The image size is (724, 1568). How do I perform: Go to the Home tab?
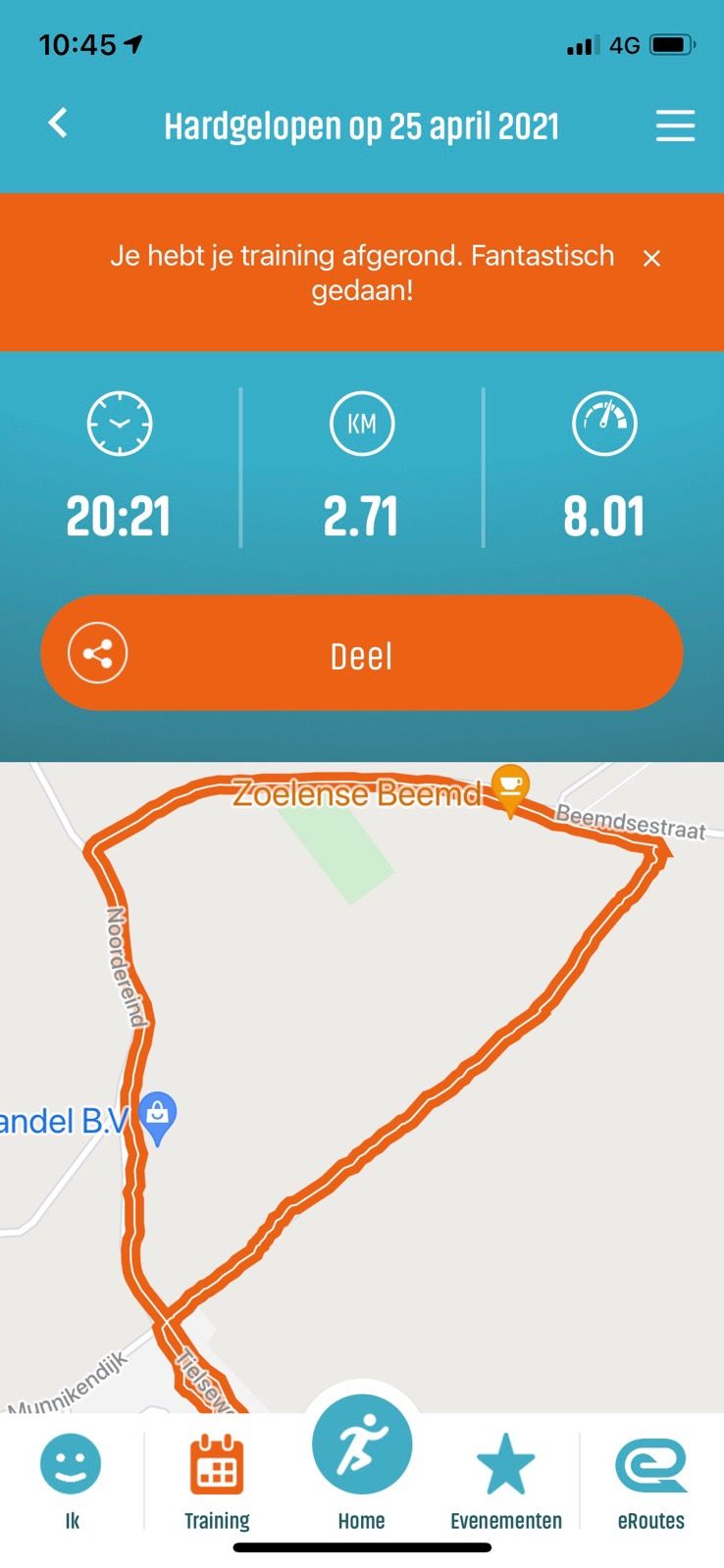[x=361, y=1461]
